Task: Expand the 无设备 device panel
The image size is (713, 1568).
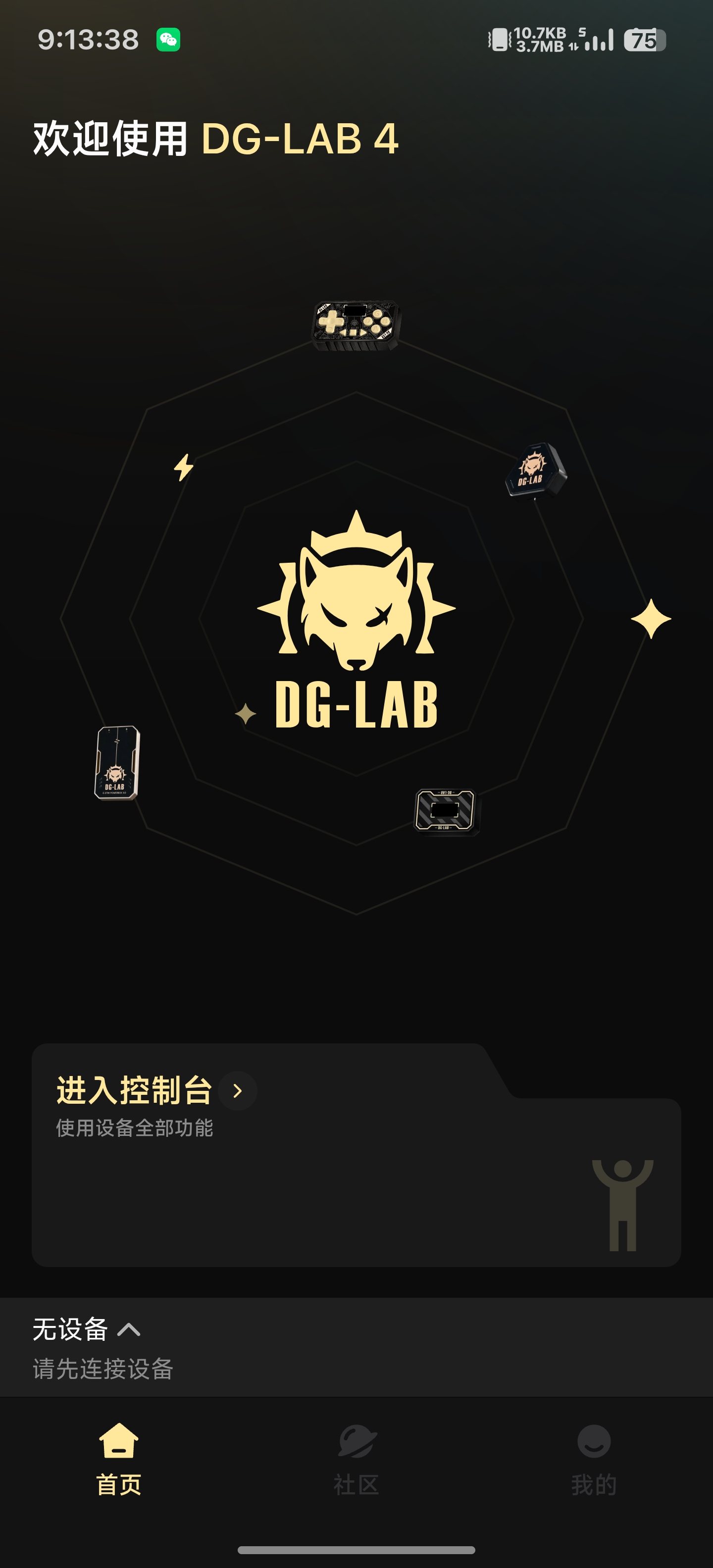Action: tap(88, 1330)
